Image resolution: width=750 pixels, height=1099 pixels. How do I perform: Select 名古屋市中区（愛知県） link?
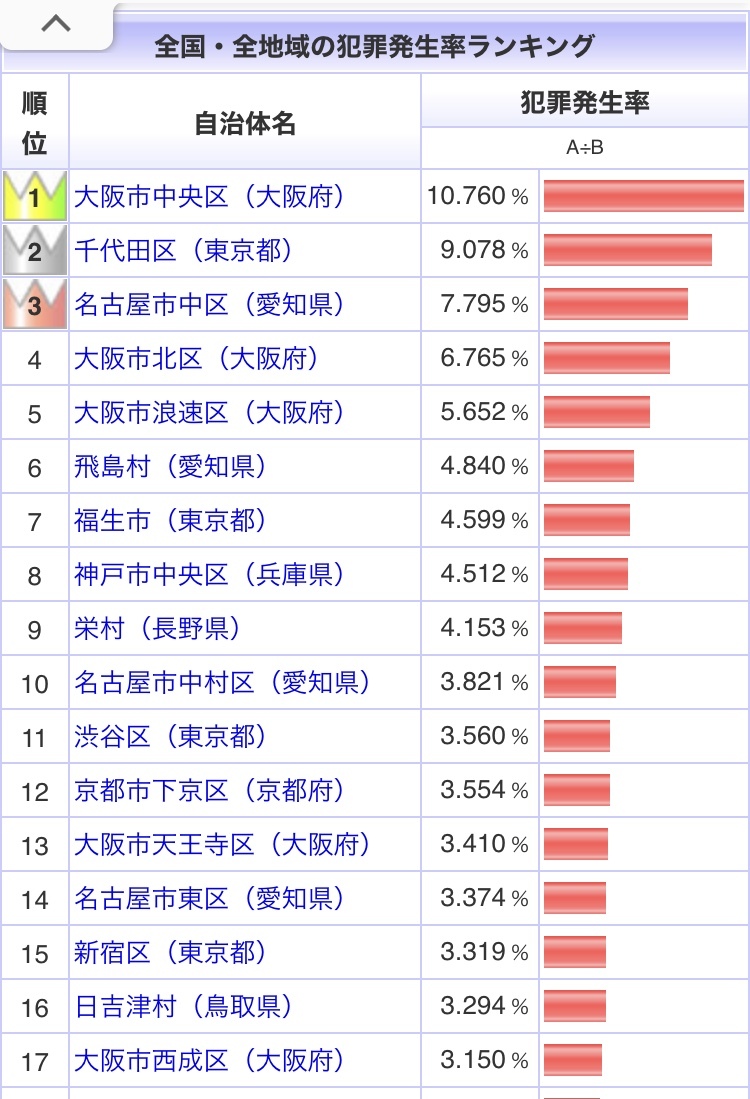[x=209, y=305]
